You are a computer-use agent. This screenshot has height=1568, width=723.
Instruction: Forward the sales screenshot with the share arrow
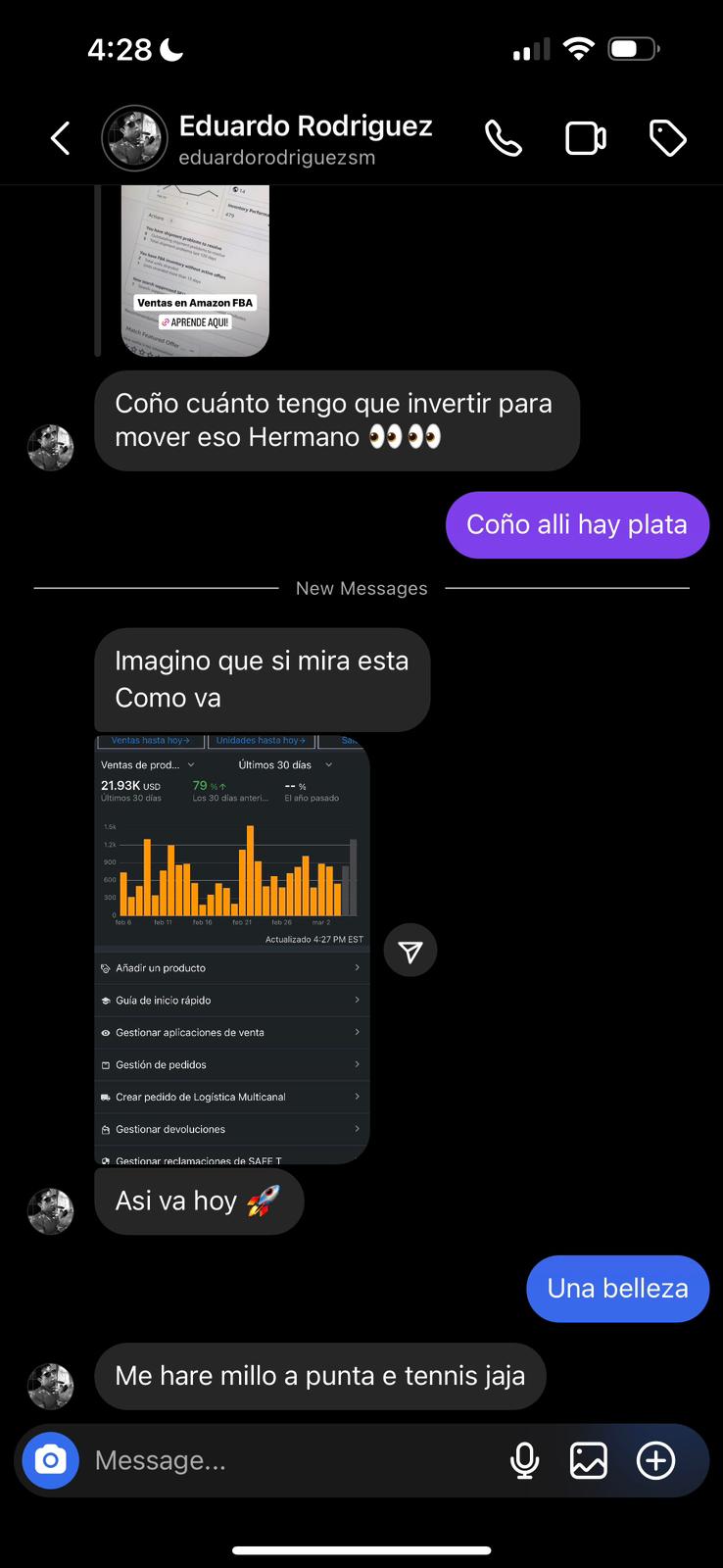point(410,951)
